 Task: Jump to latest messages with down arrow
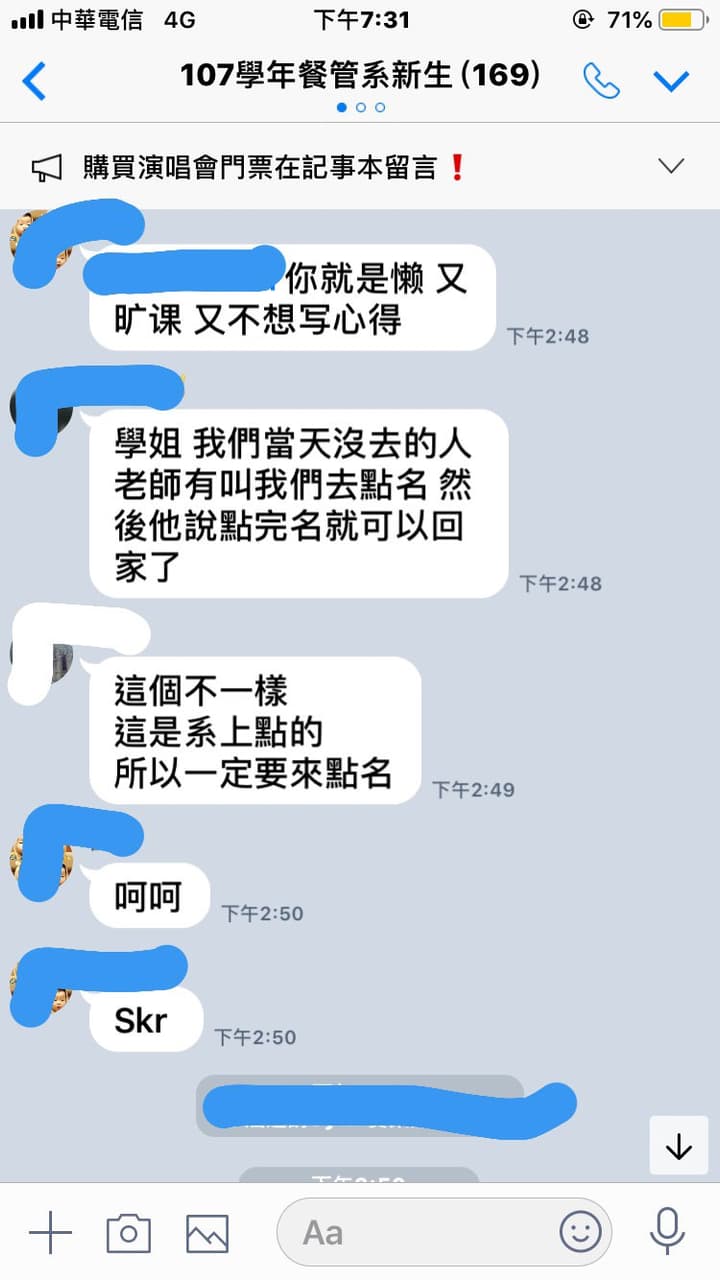point(679,1146)
